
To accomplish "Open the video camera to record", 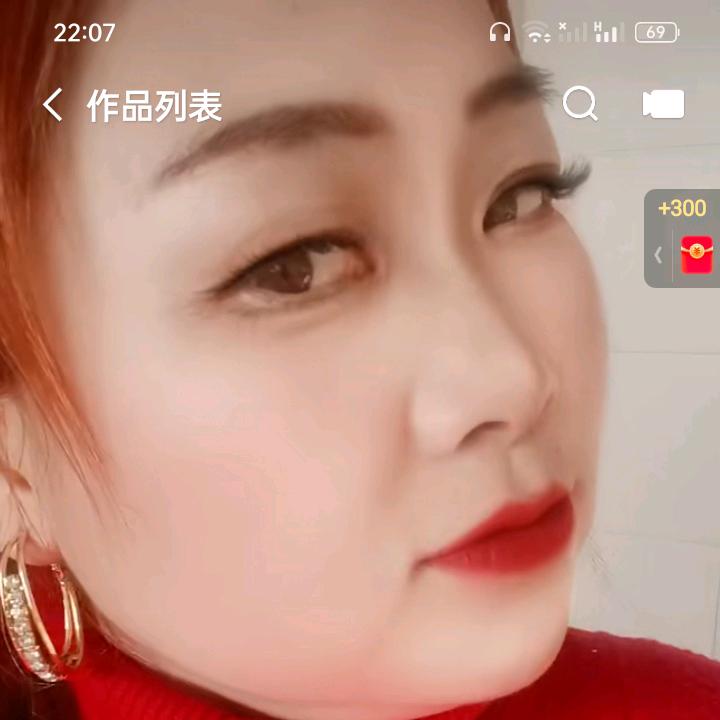I will point(662,104).
